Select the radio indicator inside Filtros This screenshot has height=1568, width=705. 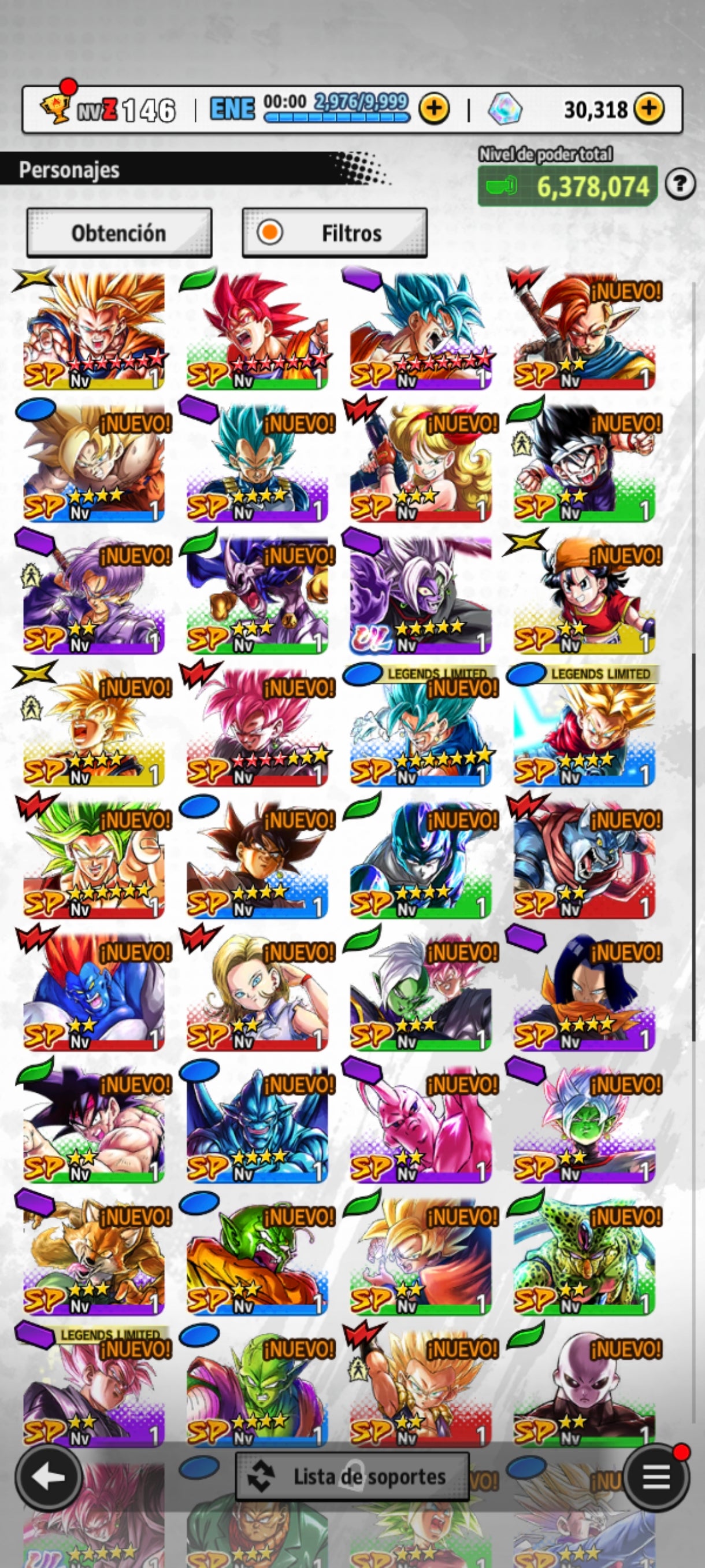pos(272,232)
